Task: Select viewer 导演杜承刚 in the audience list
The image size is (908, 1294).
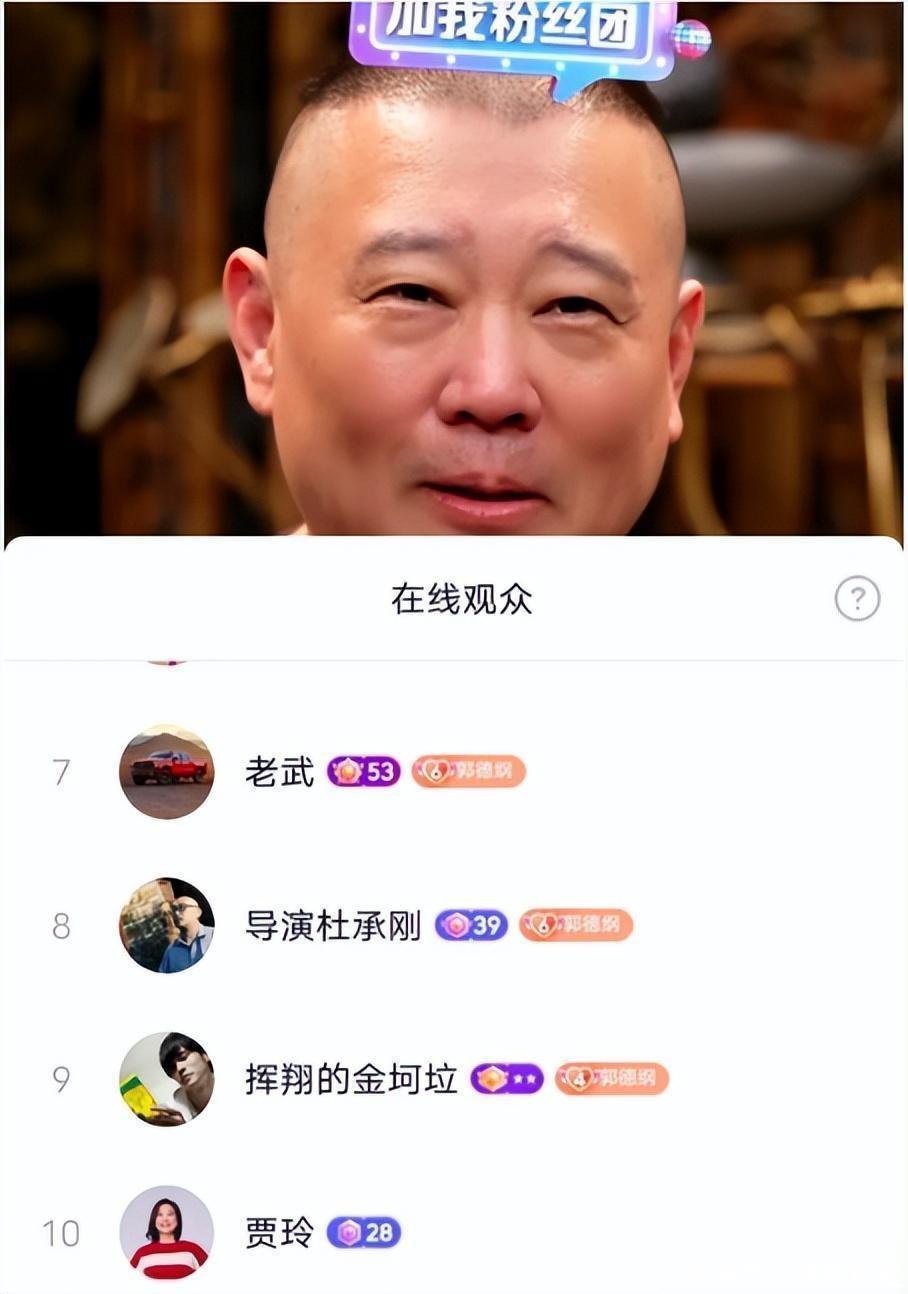Action: (333, 926)
